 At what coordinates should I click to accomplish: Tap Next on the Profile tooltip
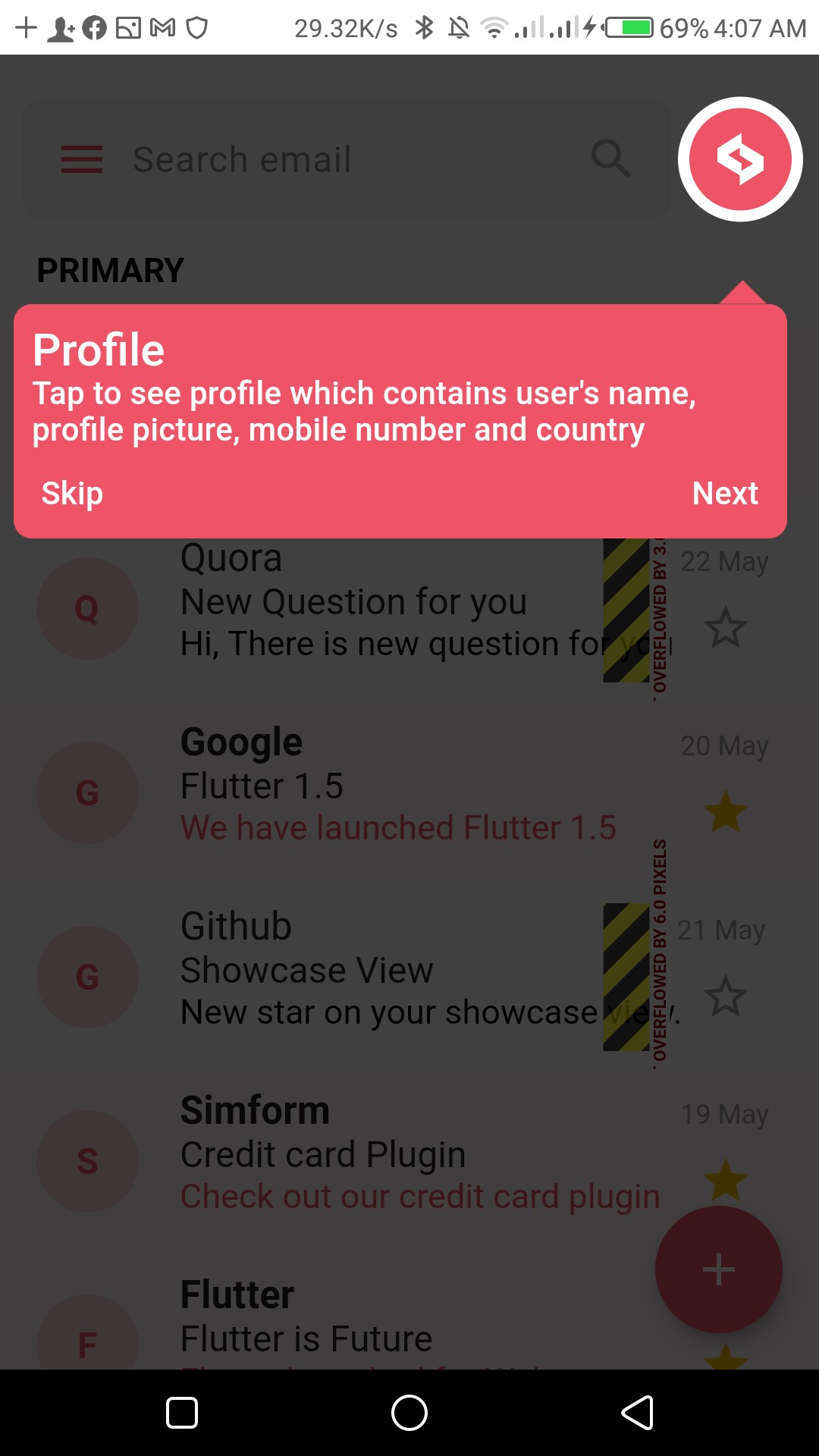(x=726, y=492)
